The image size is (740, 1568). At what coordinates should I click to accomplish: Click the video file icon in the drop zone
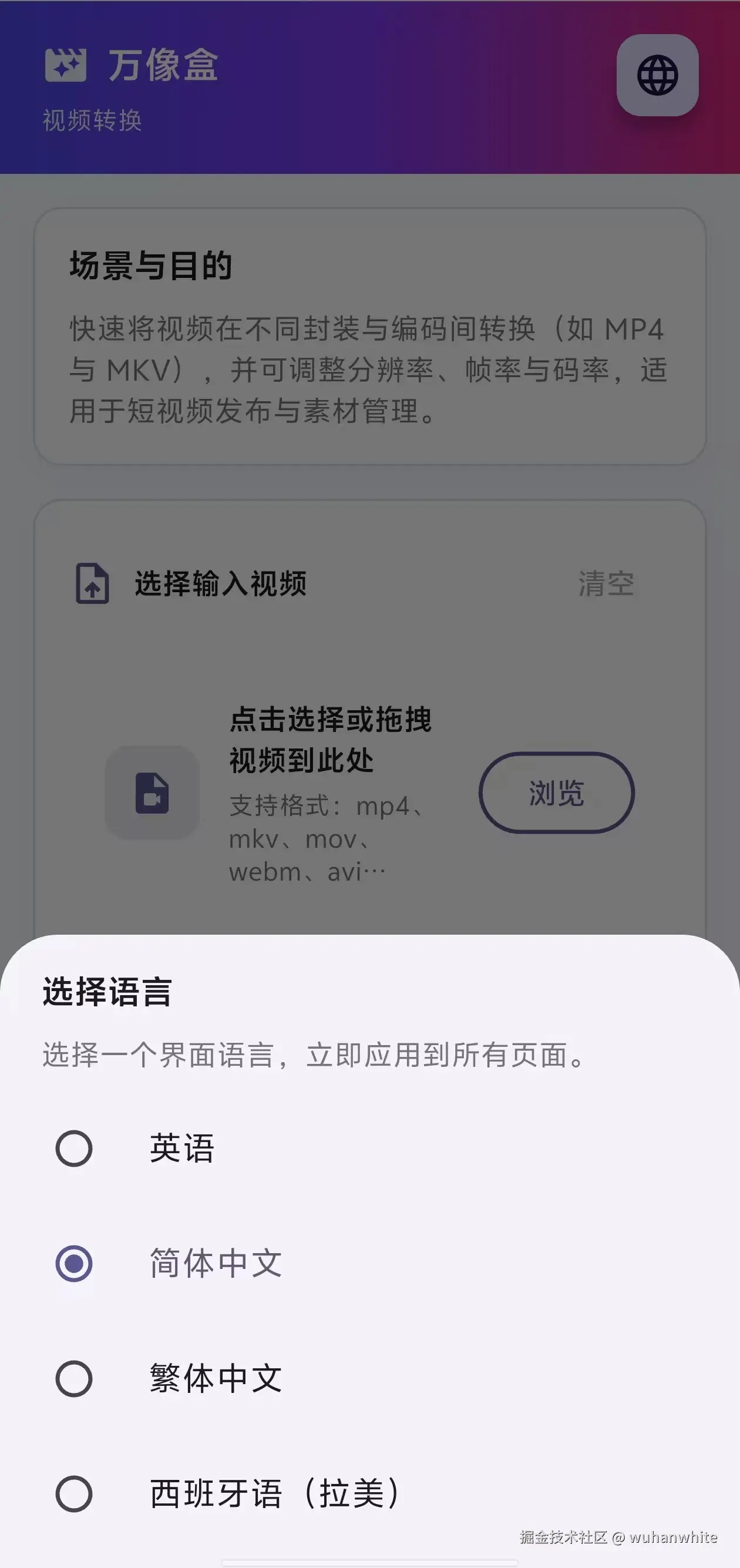coord(152,791)
